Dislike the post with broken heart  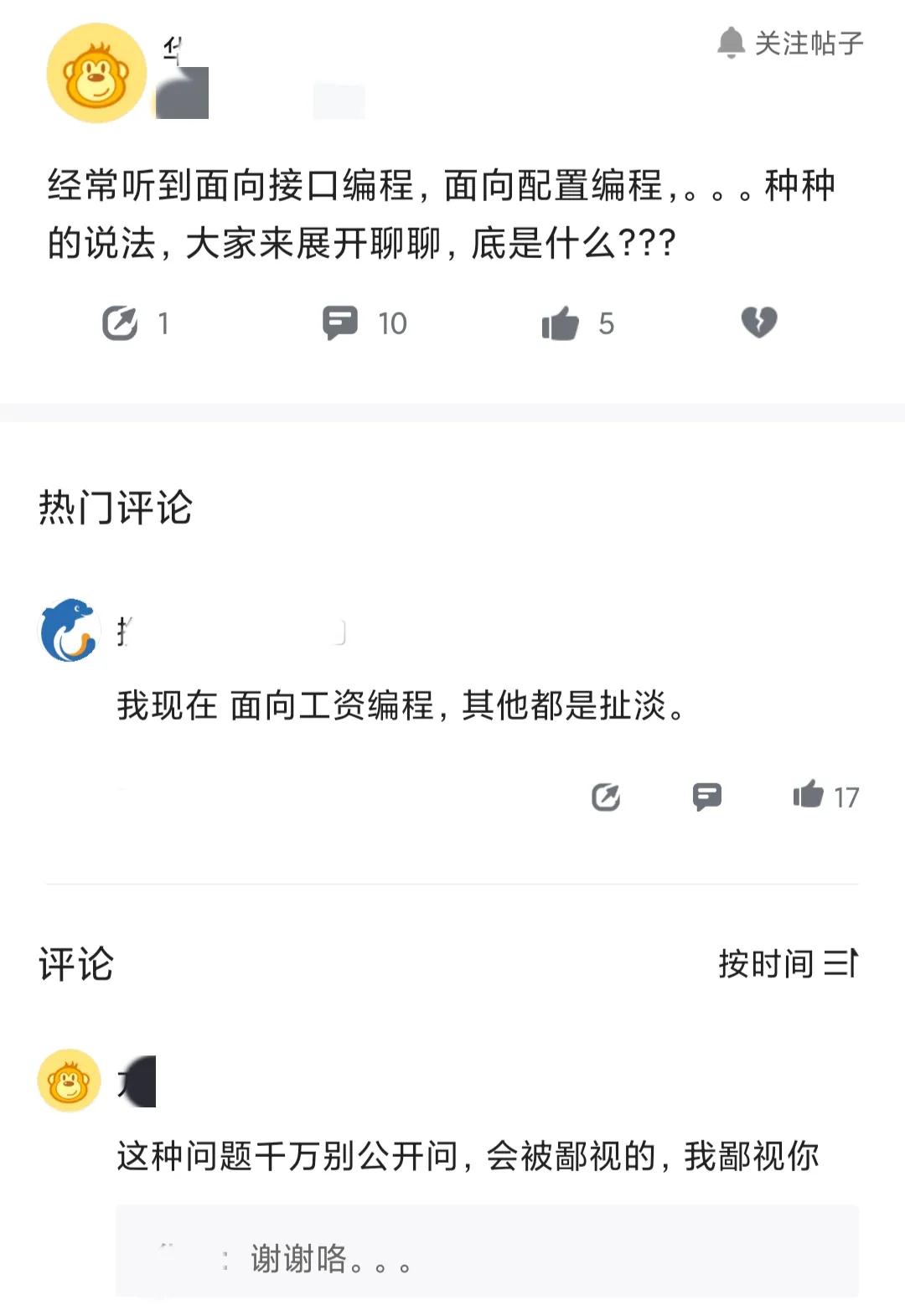point(759,323)
